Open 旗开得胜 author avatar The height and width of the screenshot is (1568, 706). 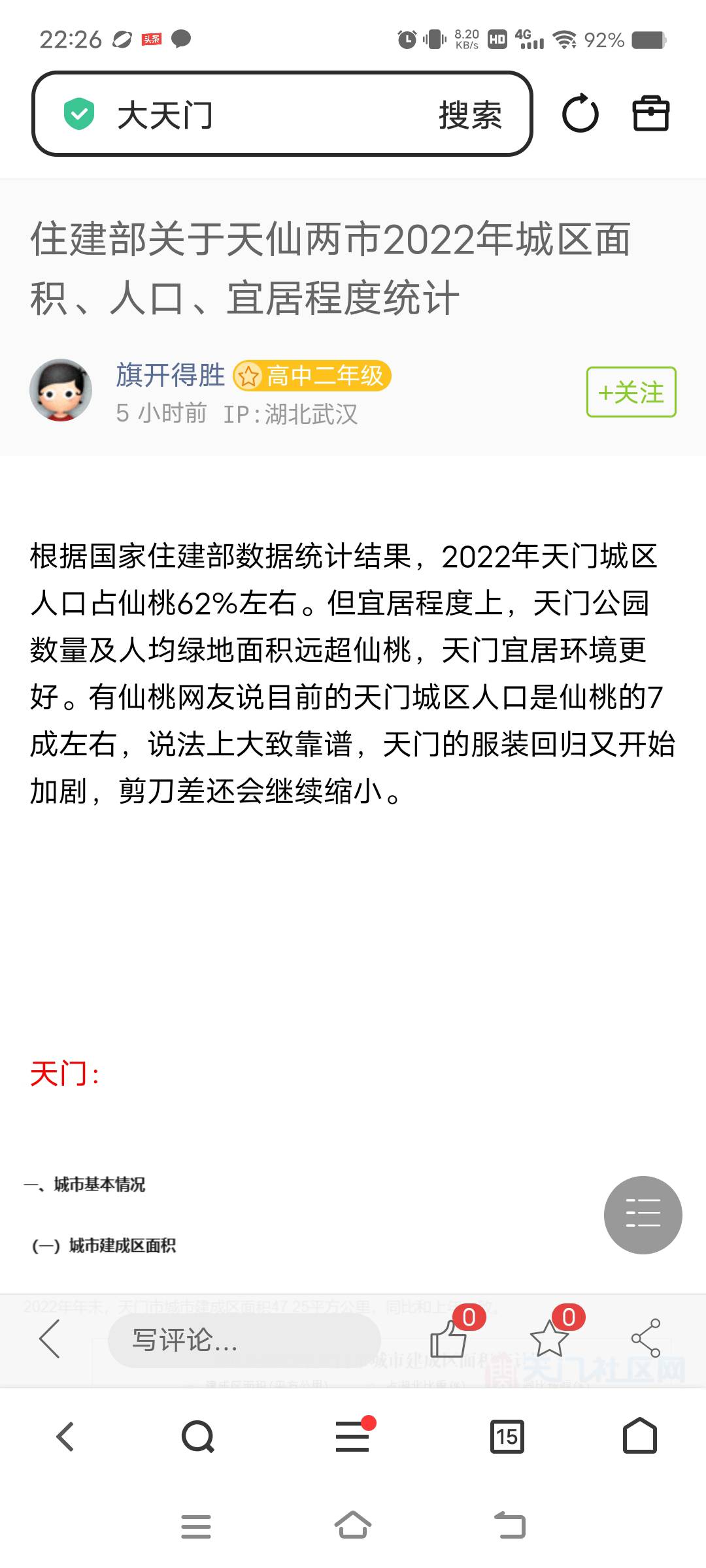click(61, 390)
